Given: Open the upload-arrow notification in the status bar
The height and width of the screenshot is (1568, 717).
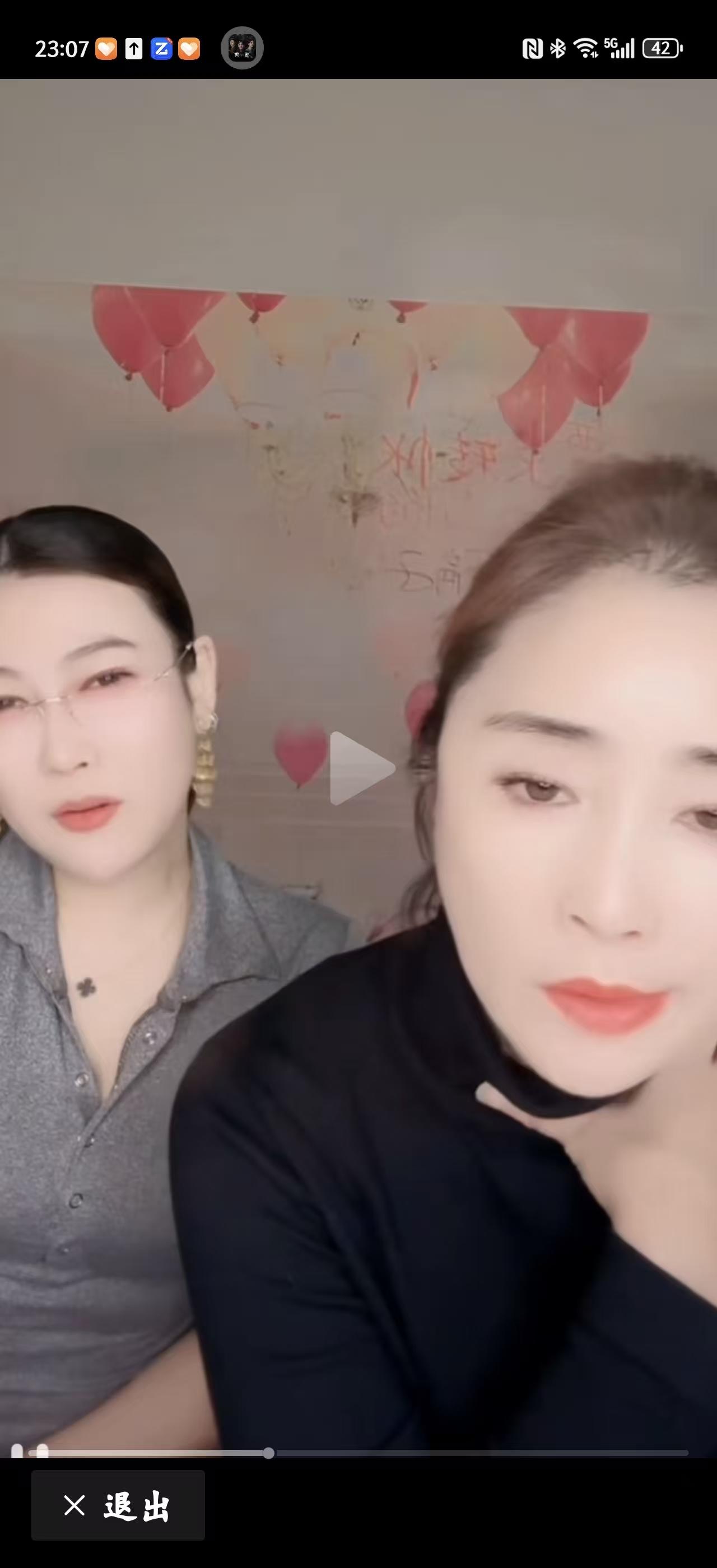Looking at the screenshot, I should [x=133, y=48].
